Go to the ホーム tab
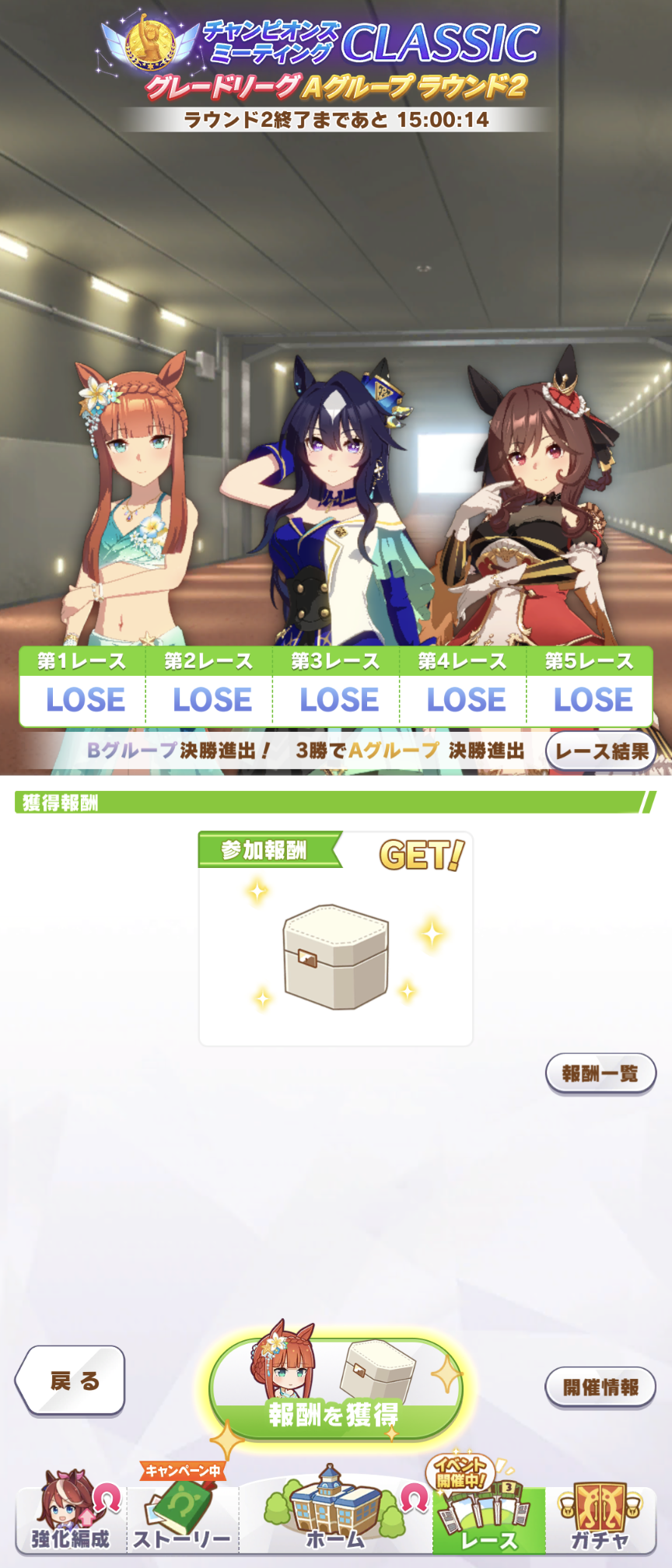 (x=335, y=1517)
